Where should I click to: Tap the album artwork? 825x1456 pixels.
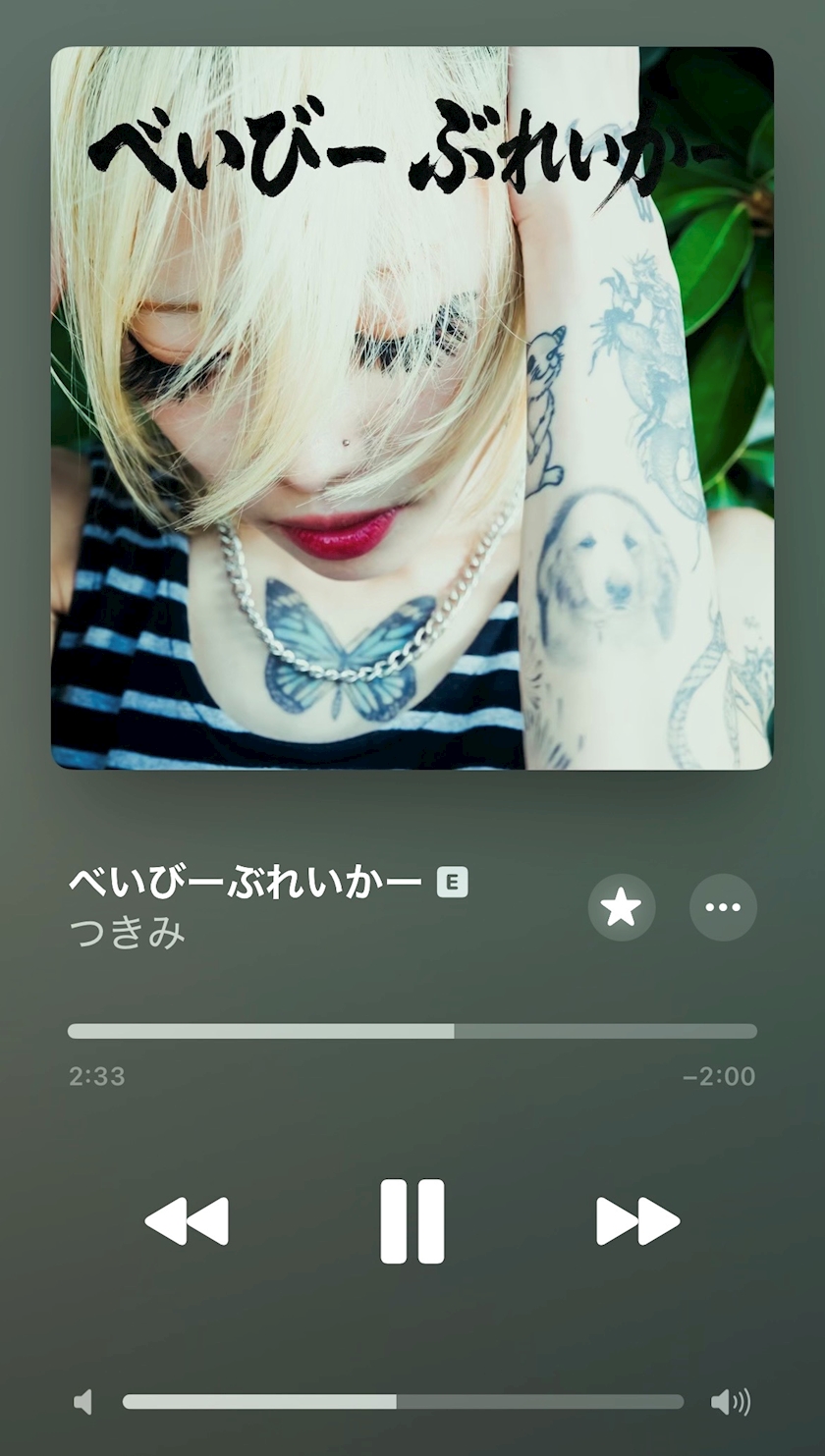pyautogui.click(x=412, y=408)
